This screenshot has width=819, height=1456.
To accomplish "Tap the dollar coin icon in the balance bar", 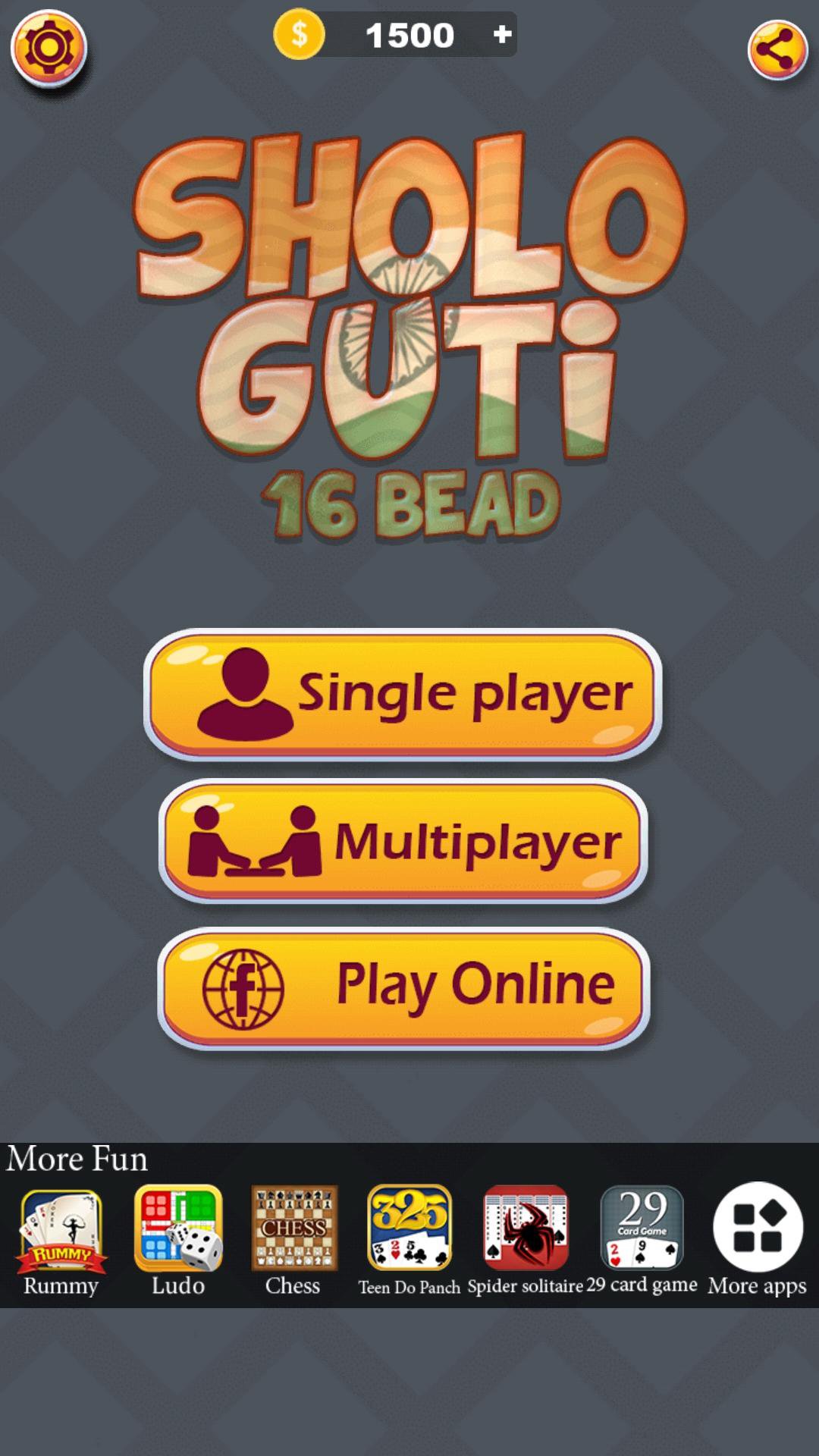I will pyautogui.click(x=301, y=34).
